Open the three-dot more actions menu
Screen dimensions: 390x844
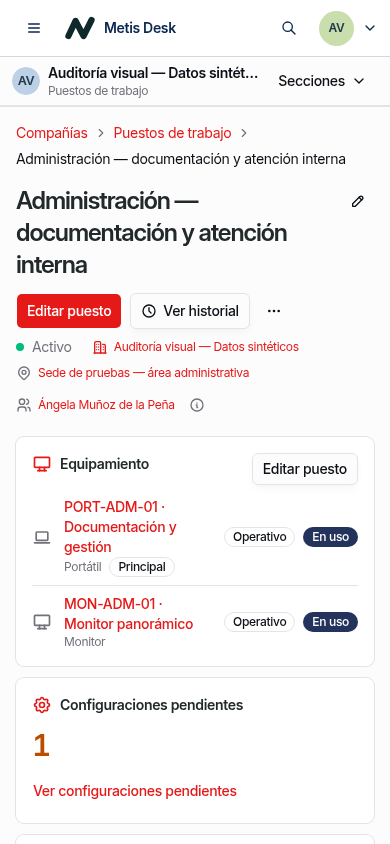(274, 311)
